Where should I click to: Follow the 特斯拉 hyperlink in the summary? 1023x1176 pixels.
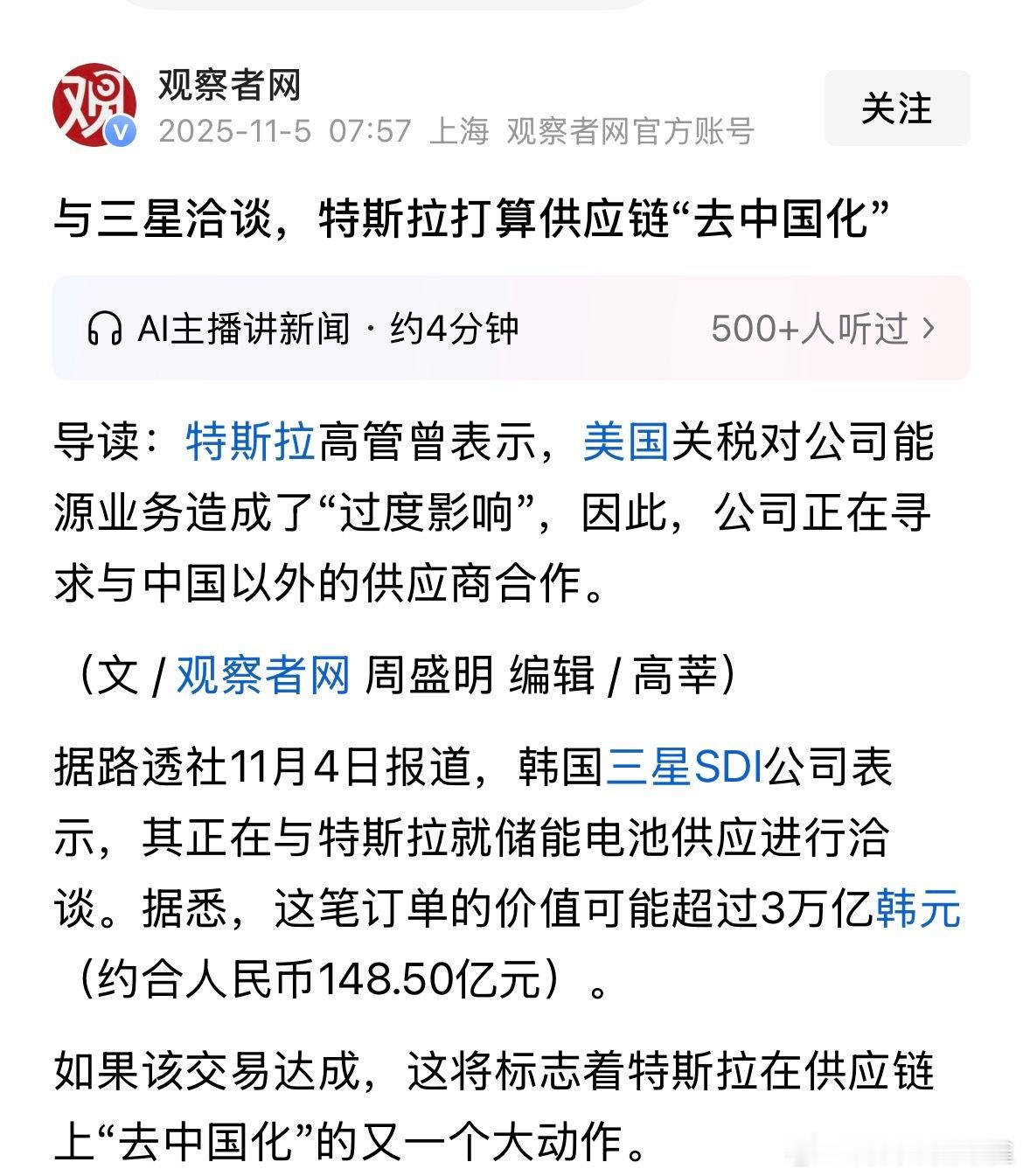coord(246,443)
